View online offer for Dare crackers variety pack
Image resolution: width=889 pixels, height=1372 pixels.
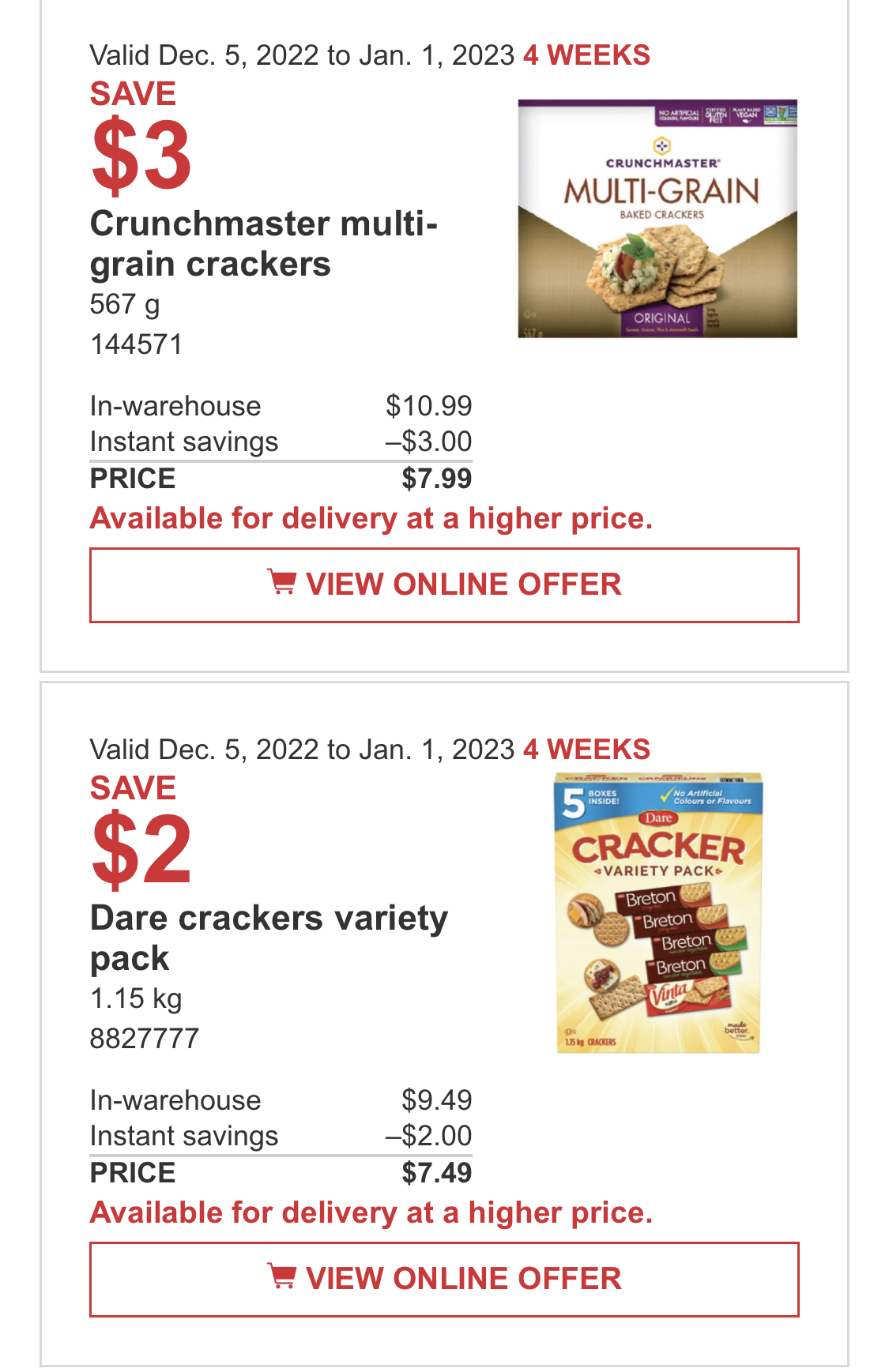pos(444,1279)
